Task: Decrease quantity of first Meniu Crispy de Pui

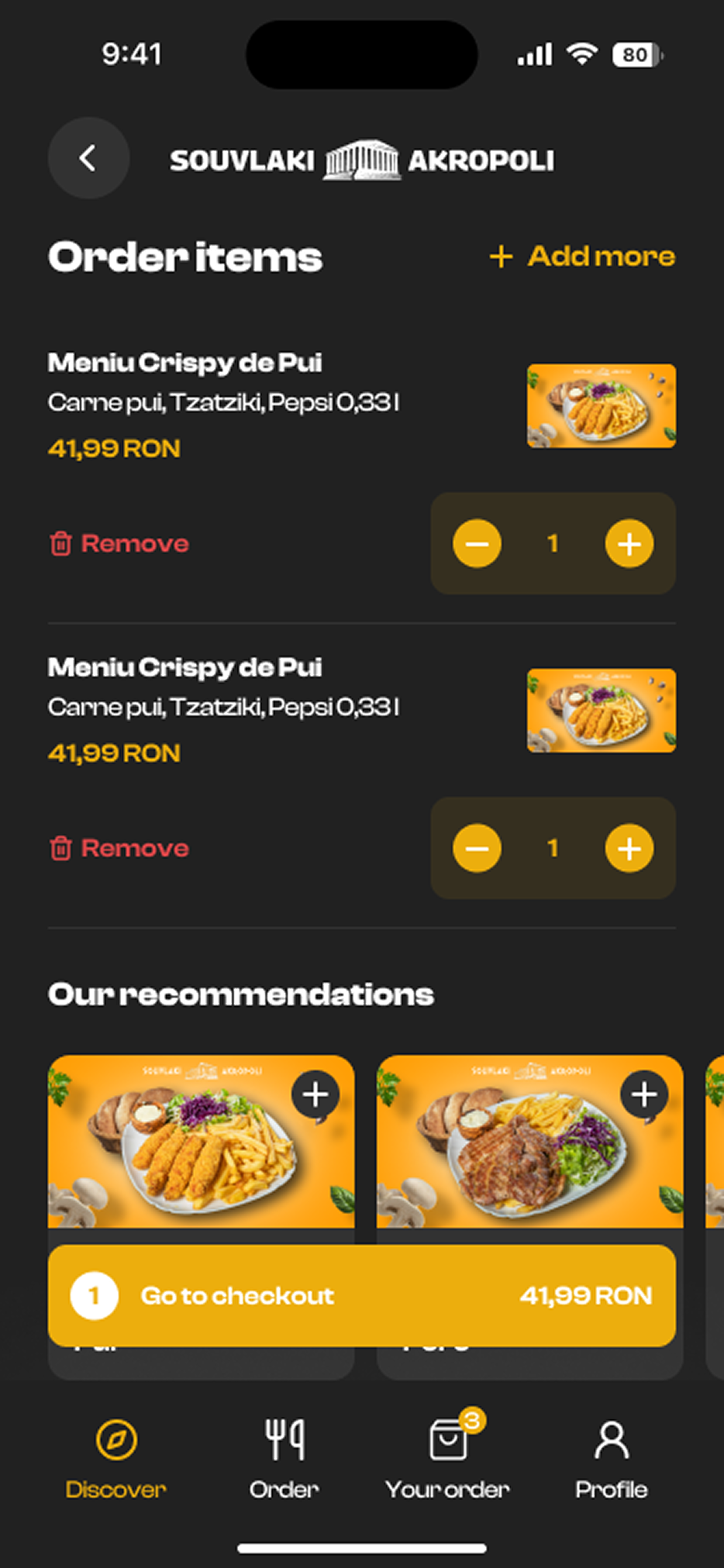Action: [477, 543]
